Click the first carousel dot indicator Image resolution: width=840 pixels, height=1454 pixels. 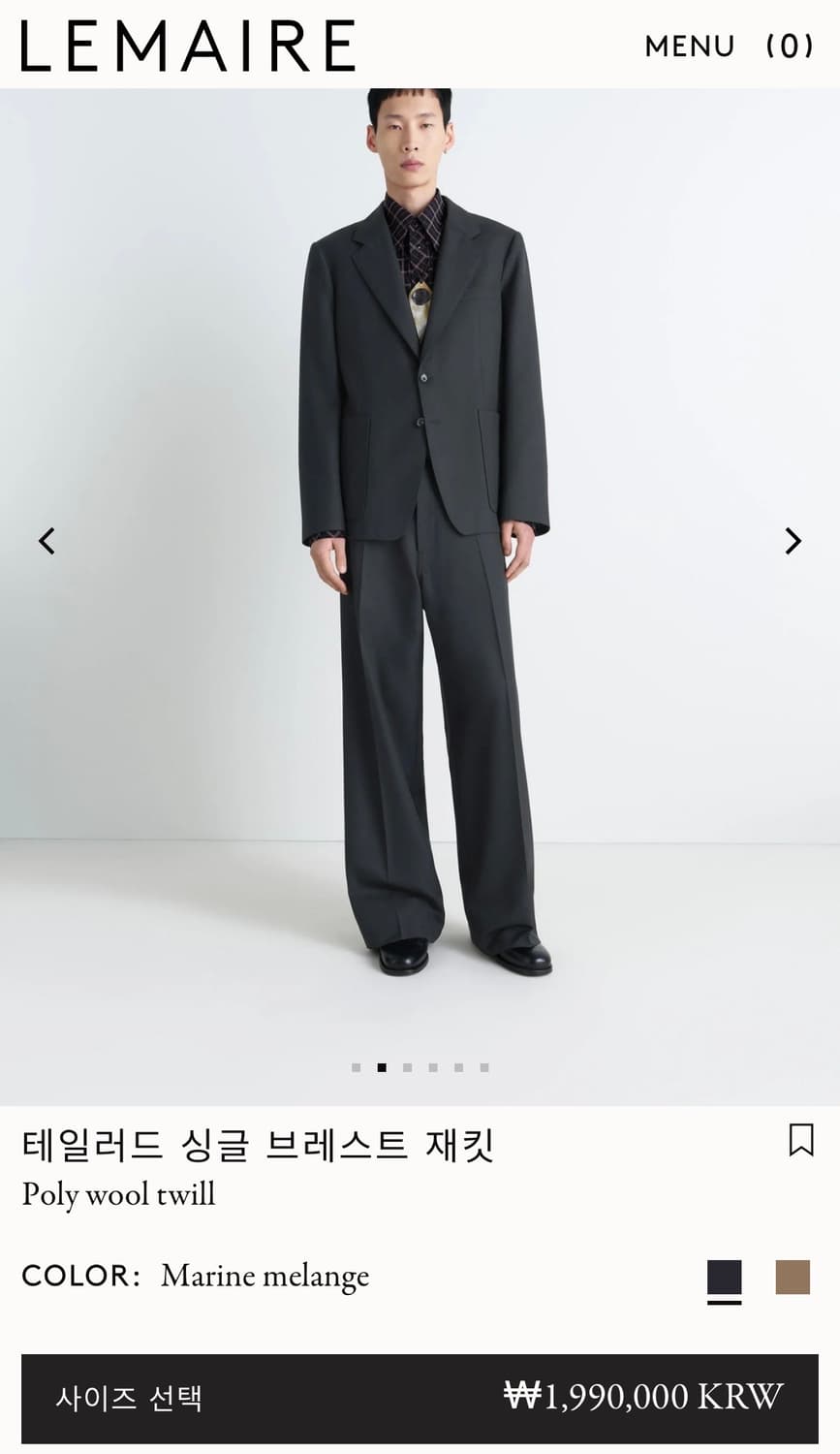(x=356, y=1067)
